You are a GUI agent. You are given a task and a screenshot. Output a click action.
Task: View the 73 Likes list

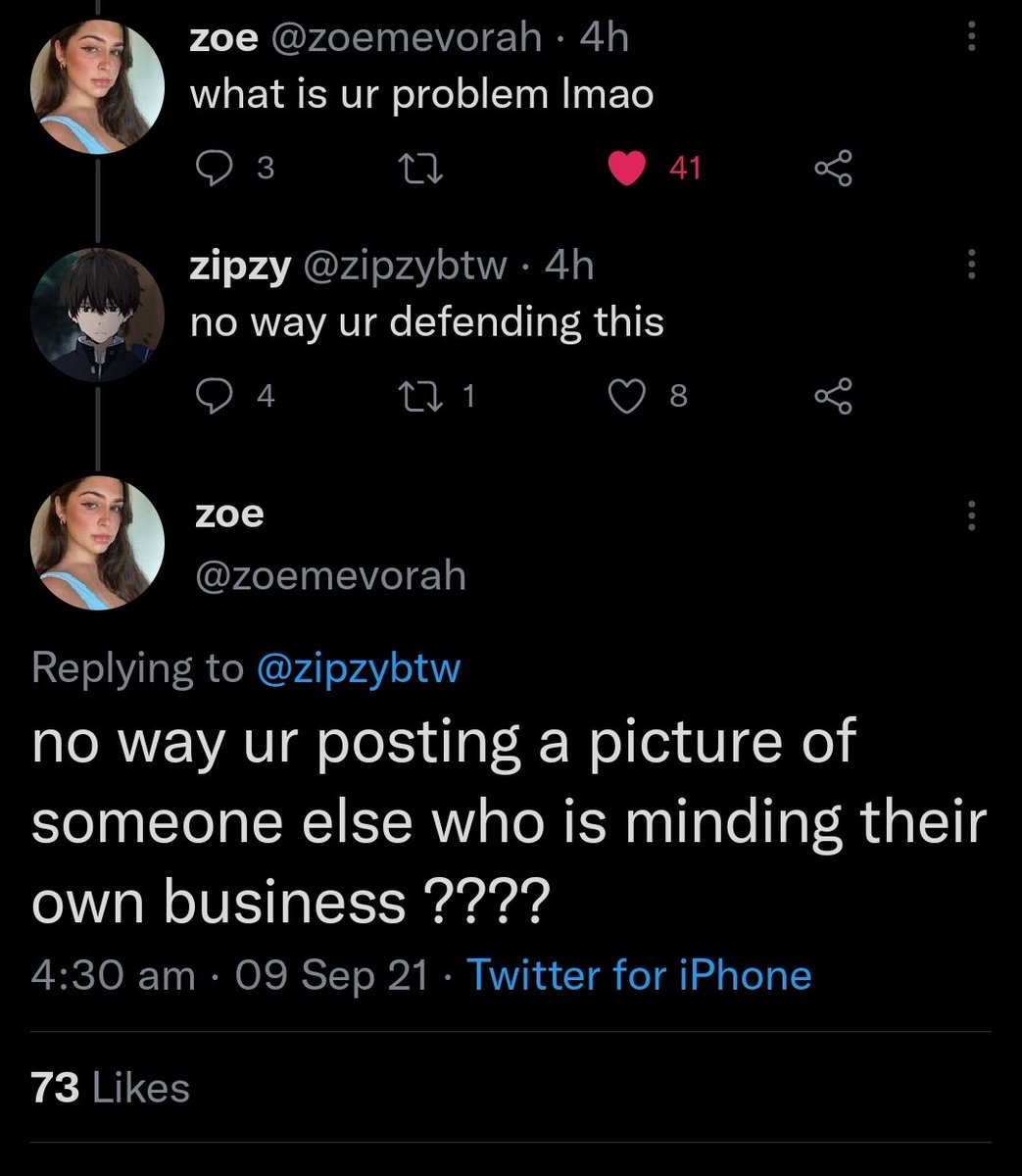click(111, 1088)
